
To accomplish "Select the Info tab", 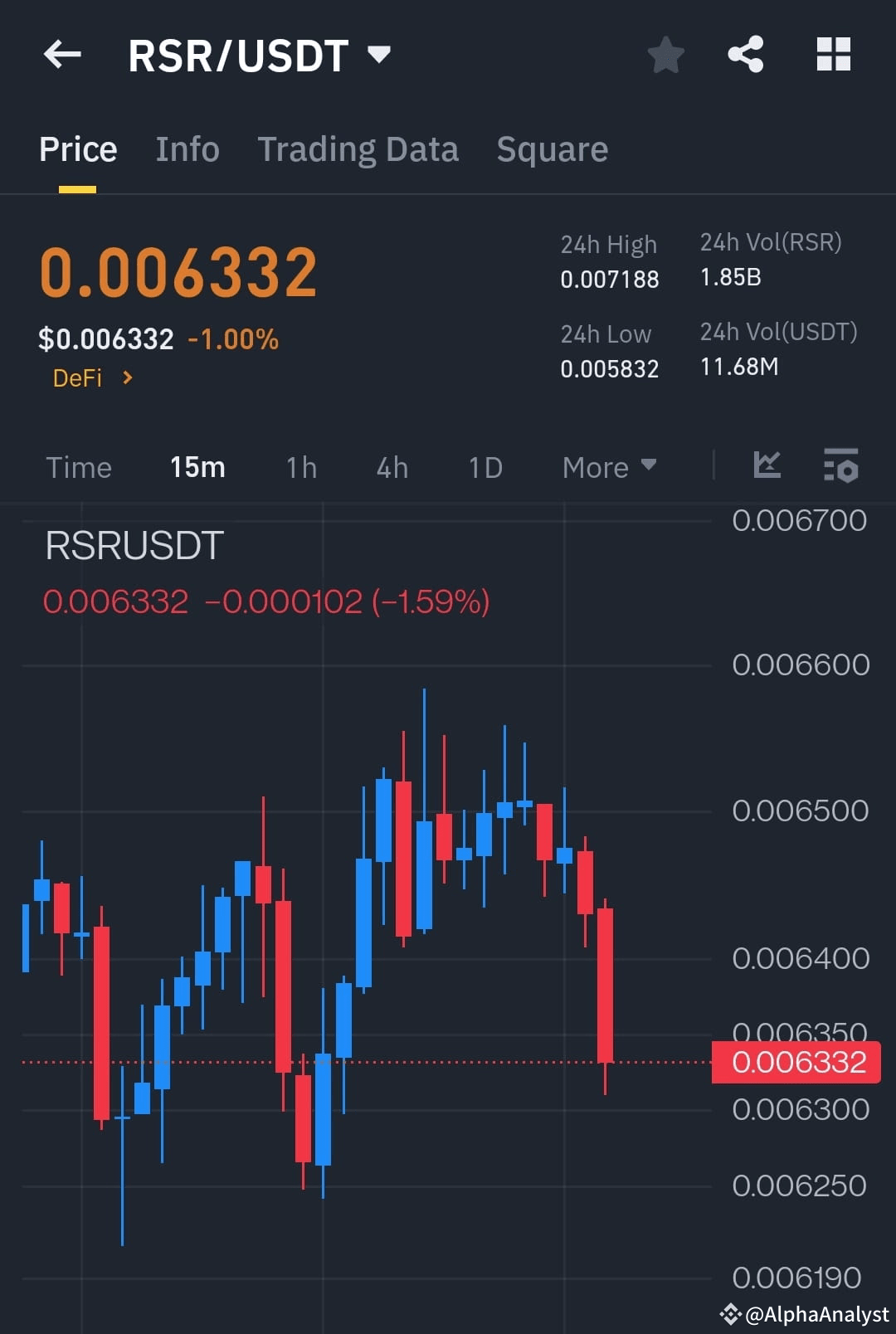I will pos(187,148).
